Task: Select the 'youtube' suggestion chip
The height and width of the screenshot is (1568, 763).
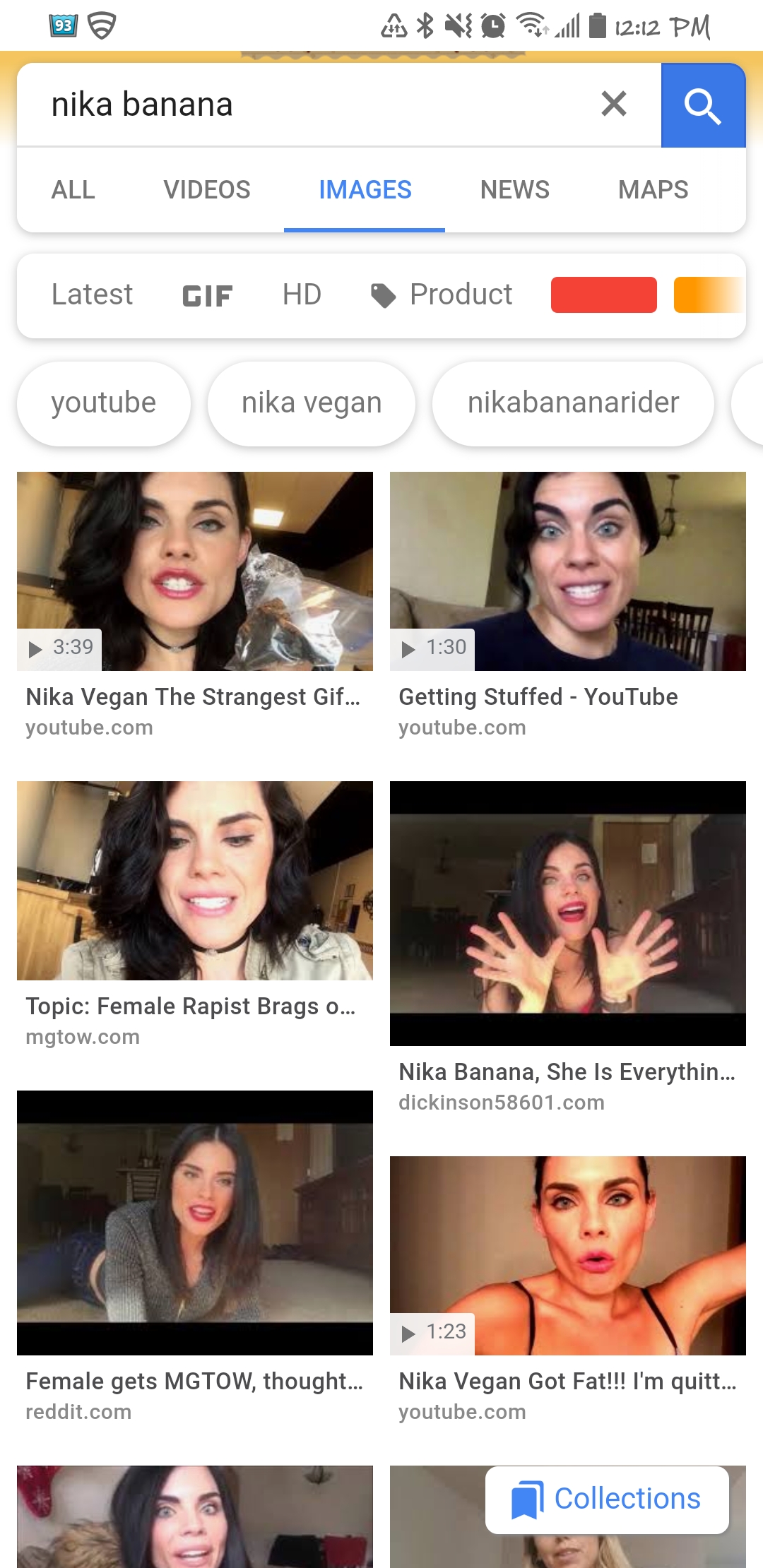Action: point(104,403)
